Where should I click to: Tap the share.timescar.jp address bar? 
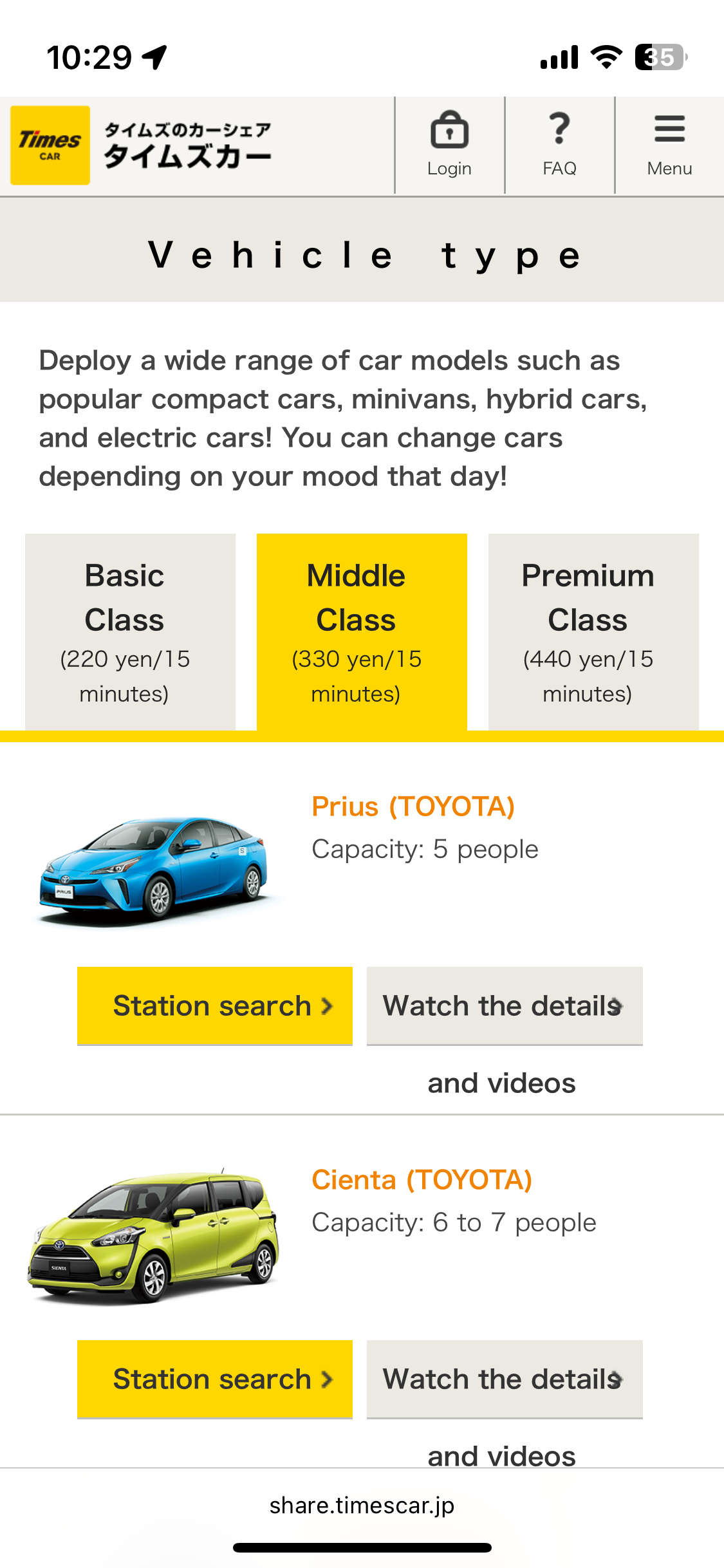tap(362, 1506)
